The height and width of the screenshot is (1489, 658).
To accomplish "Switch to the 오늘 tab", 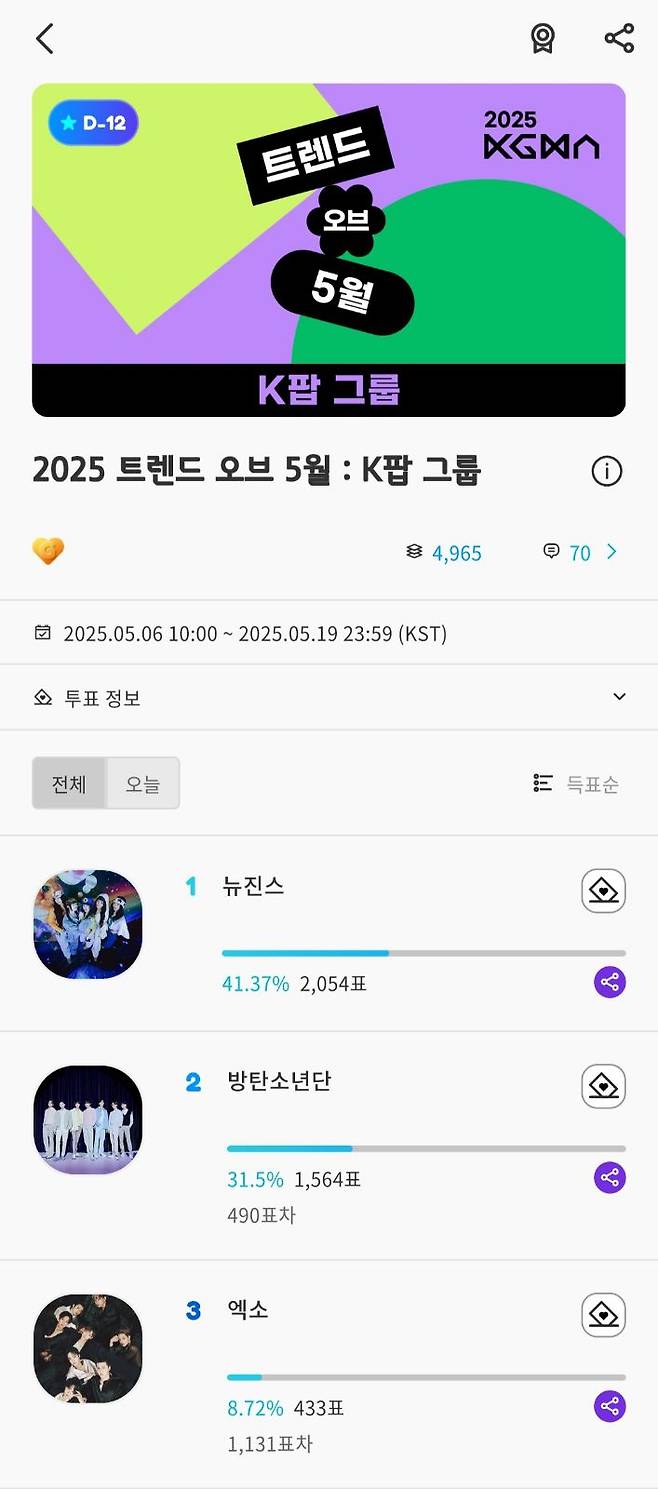I will pyautogui.click(x=142, y=784).
